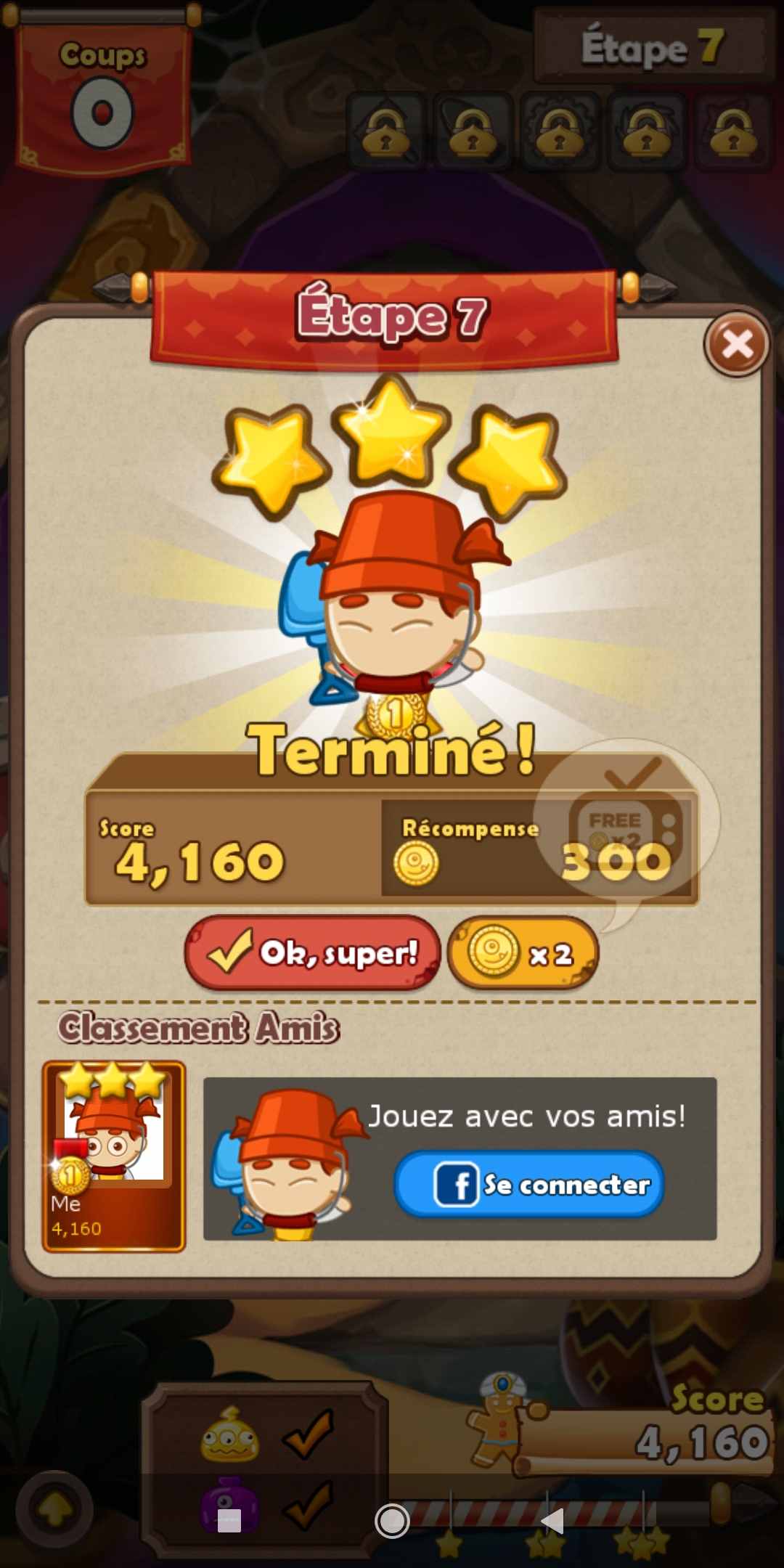
Task: Open my ranking card with 4,160 points
Action: pyautogui.click(x=114, y=1157)
